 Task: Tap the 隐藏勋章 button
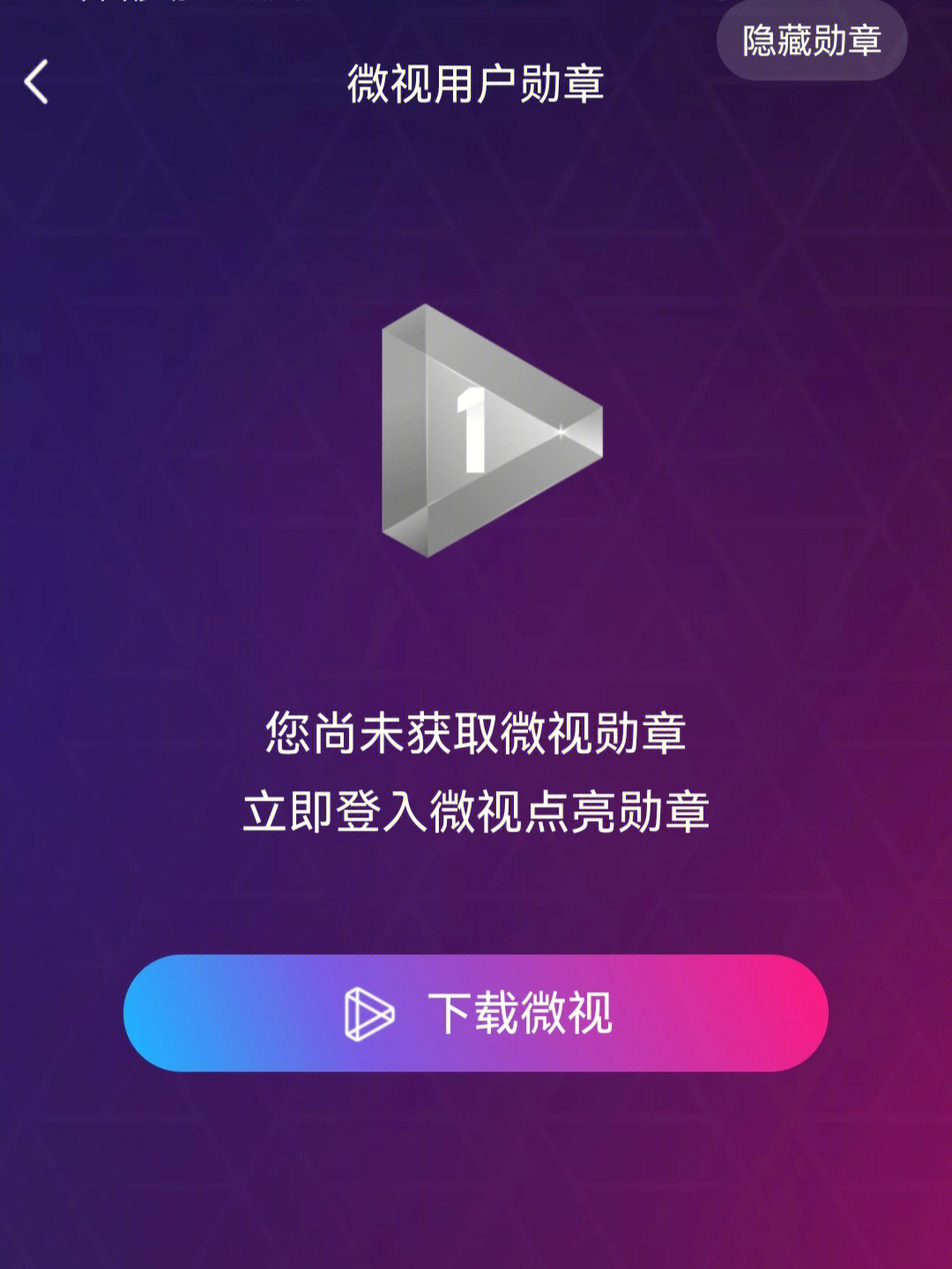[811, 41]
